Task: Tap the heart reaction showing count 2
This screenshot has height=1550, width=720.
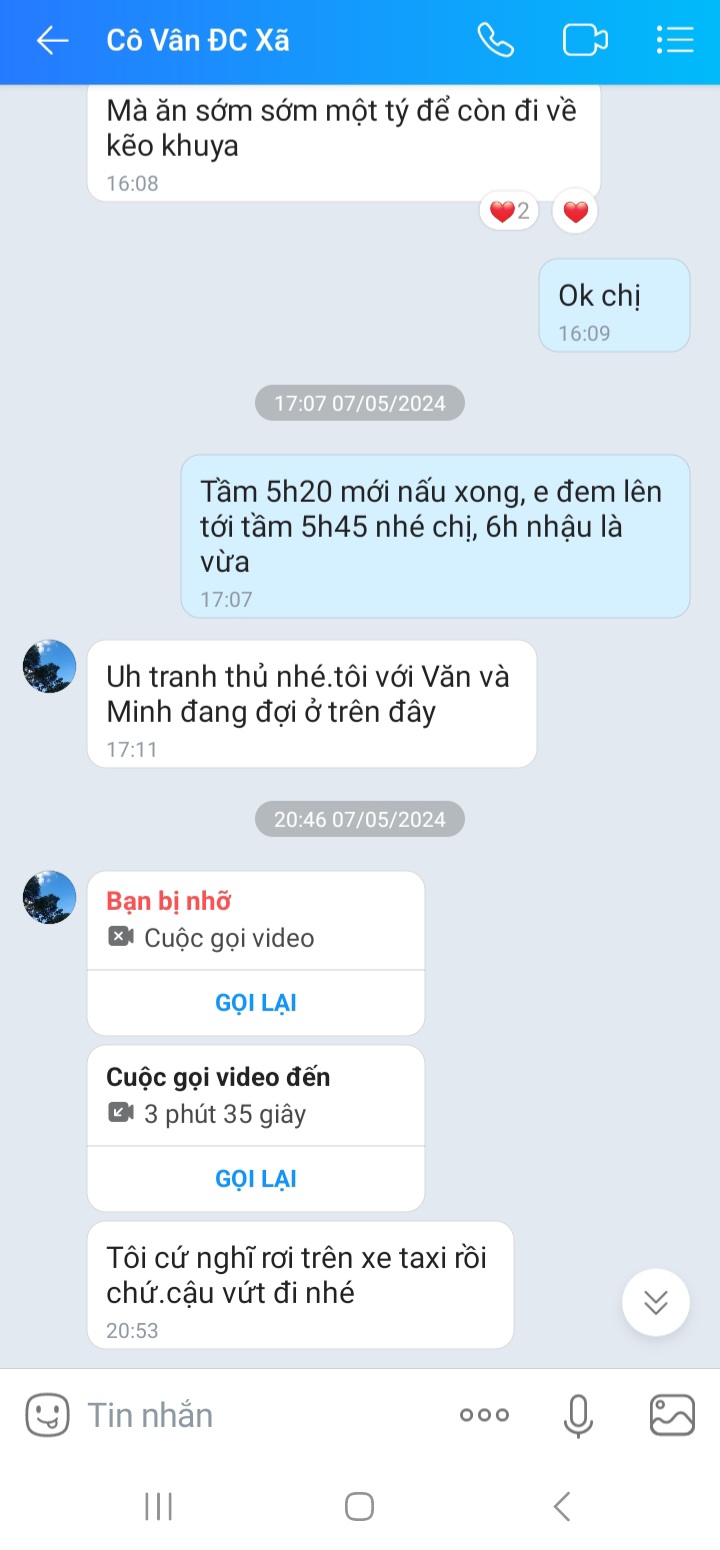Action: [508, 211]
